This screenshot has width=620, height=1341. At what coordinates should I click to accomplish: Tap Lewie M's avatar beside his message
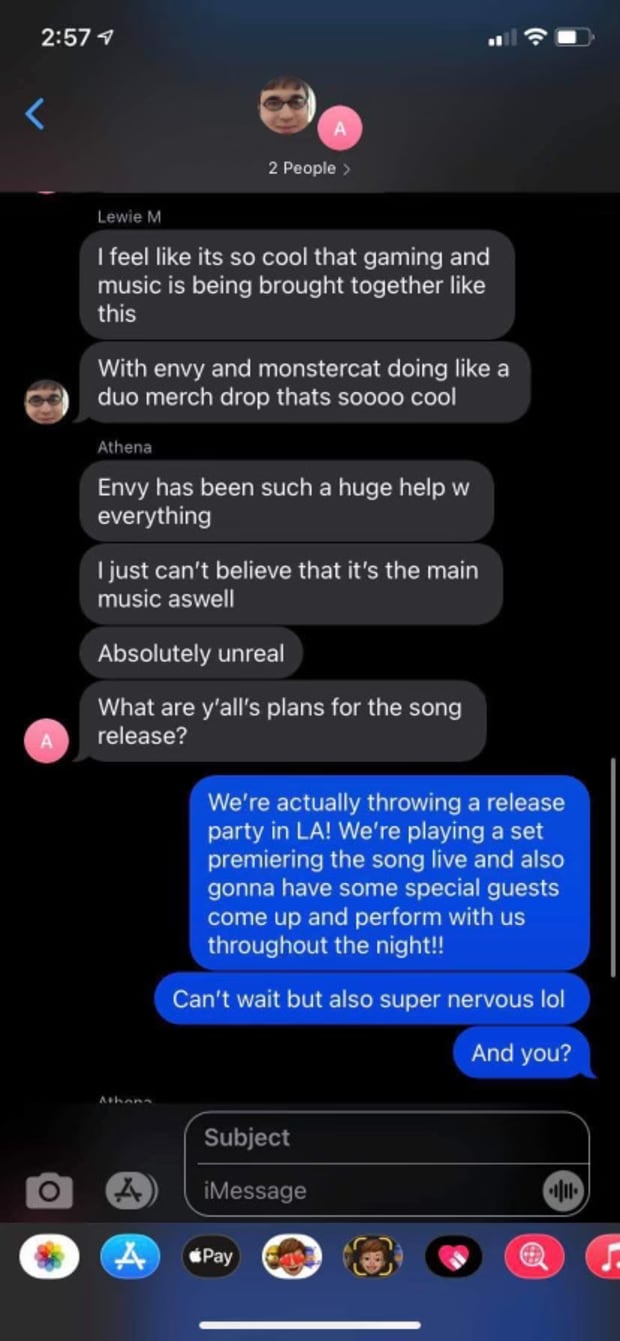click(46, 401)
